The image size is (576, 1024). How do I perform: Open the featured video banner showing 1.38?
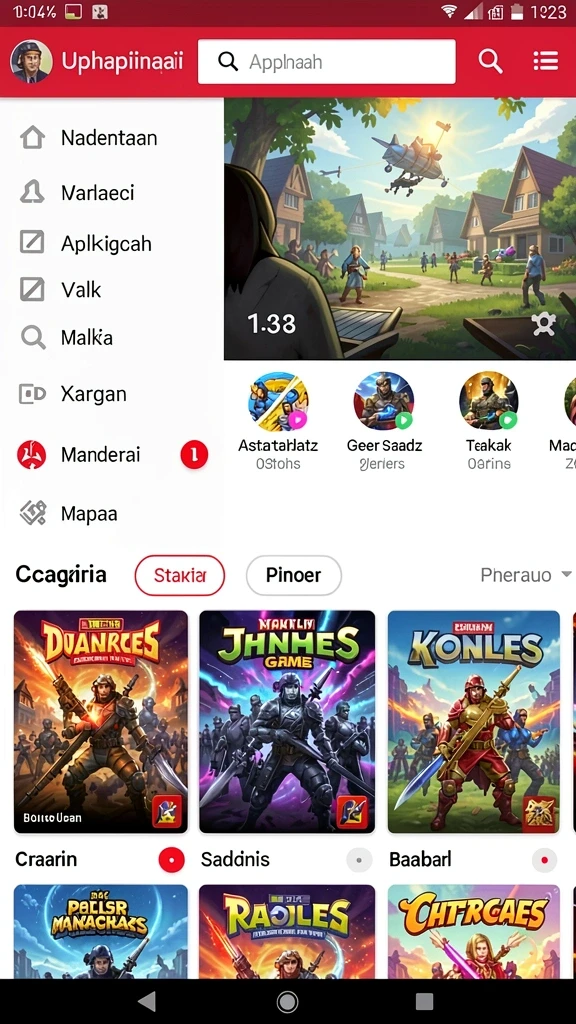click(x=400, y=229)
